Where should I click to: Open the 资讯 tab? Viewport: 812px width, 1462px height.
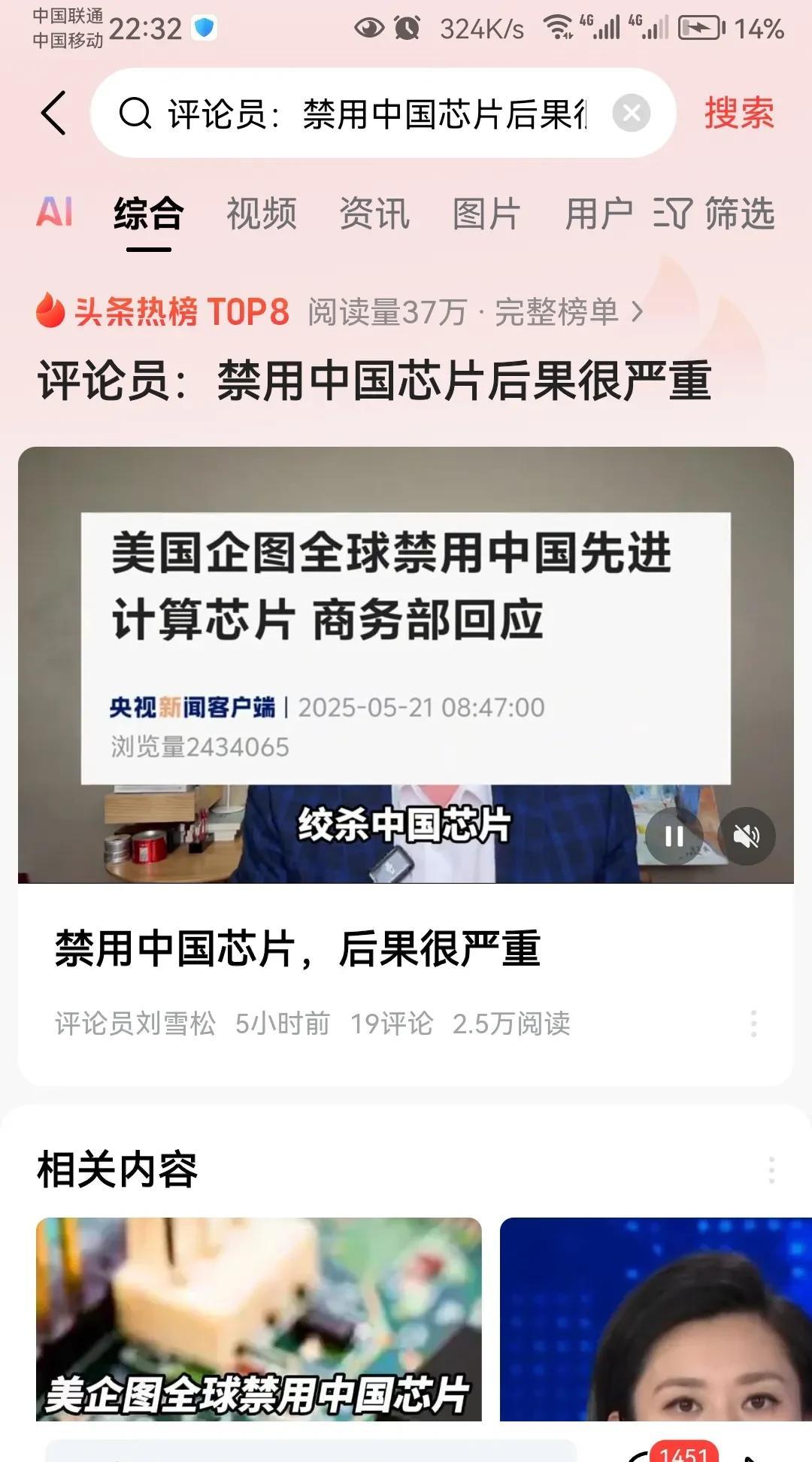tap(374, 214)
